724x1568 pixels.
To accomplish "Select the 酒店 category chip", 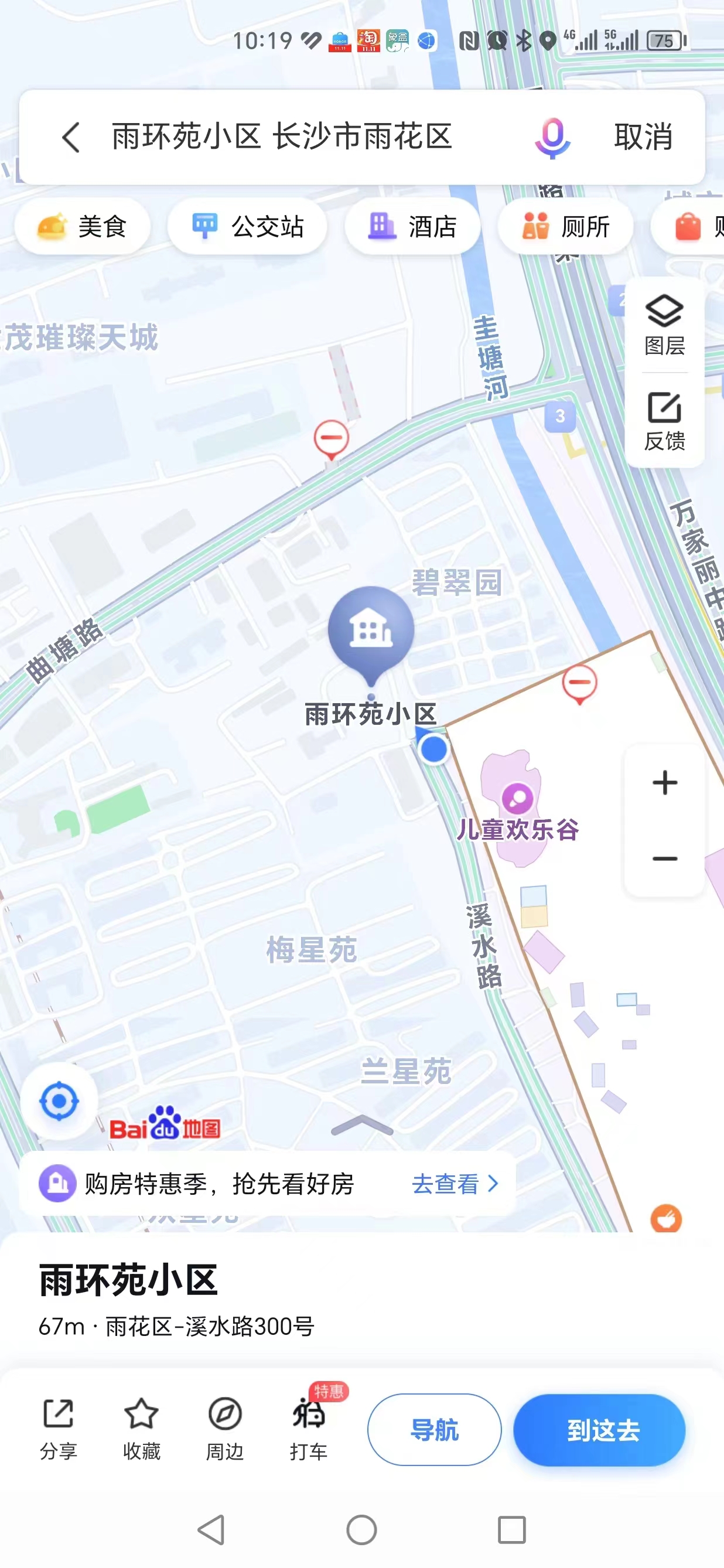I will point(412,227).
